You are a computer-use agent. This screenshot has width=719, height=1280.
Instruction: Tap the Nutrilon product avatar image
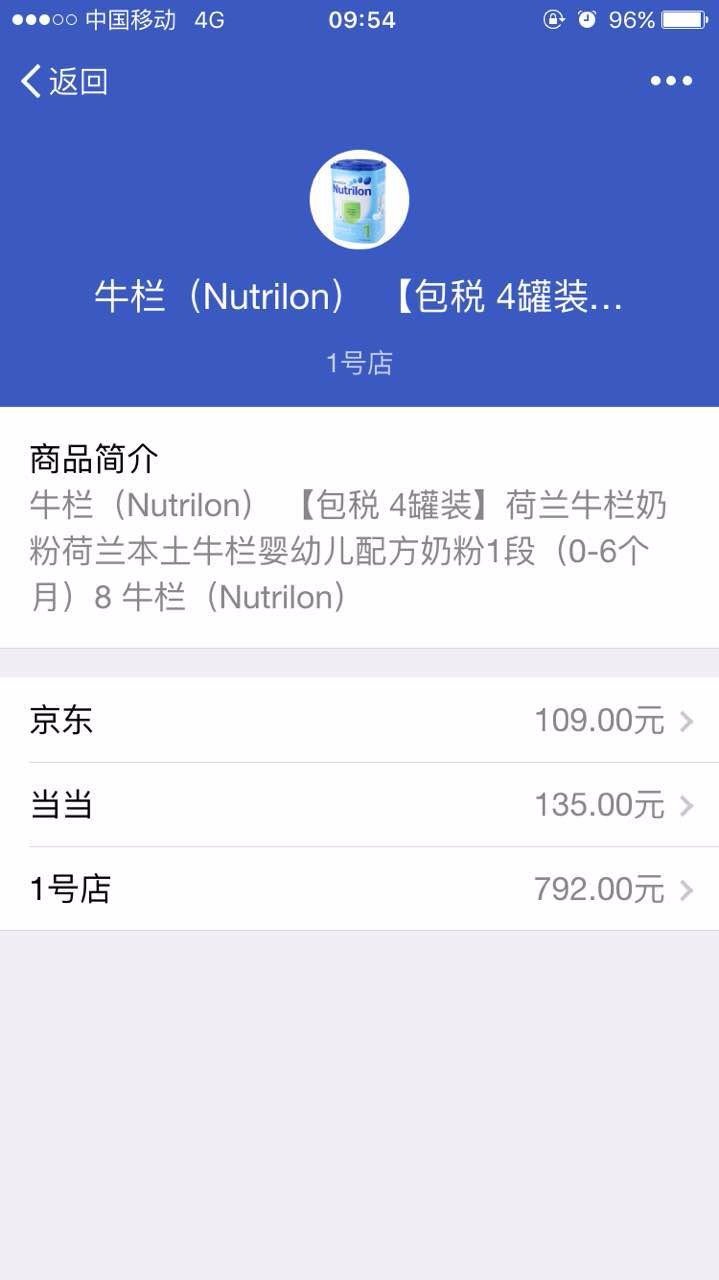click(359, 199)
